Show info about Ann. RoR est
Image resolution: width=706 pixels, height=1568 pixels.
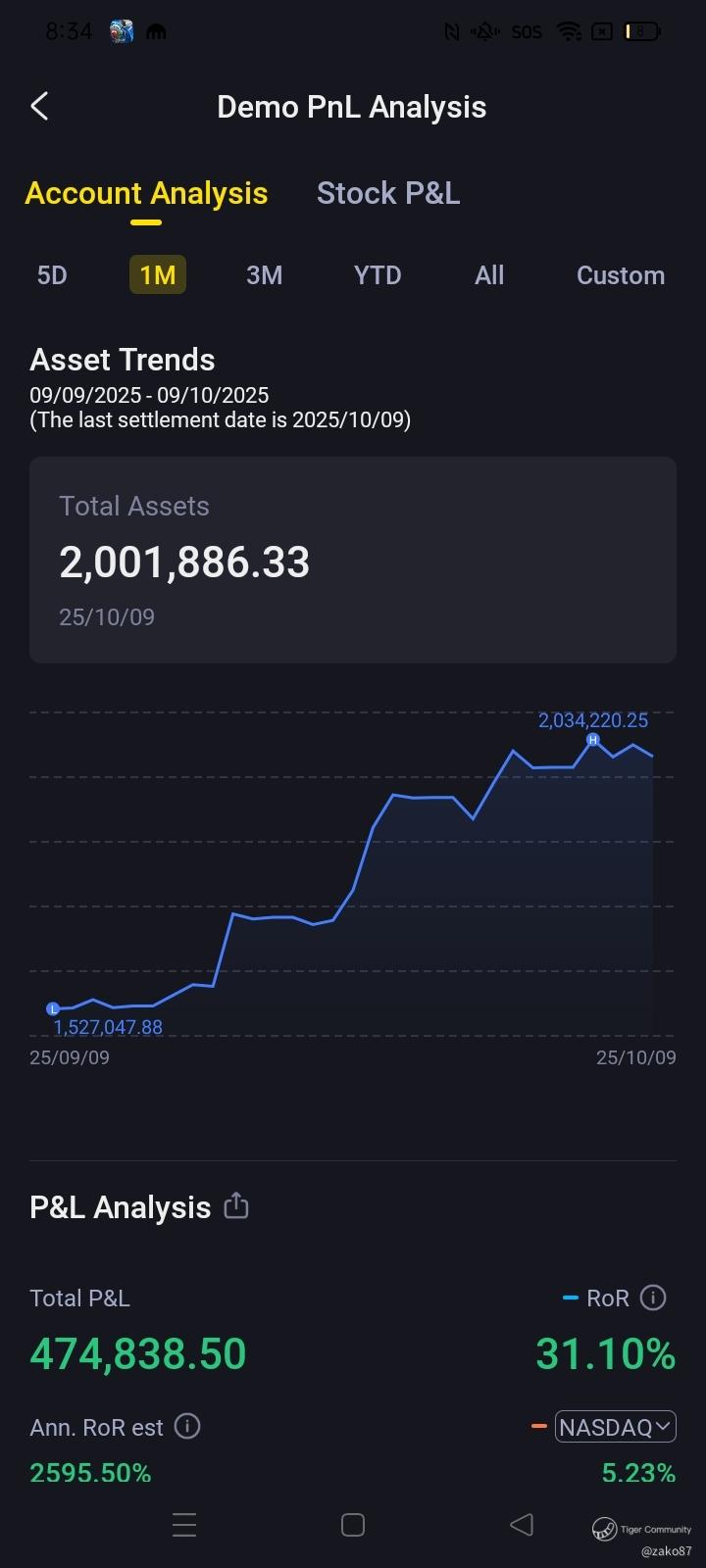tap(187, 1426)
